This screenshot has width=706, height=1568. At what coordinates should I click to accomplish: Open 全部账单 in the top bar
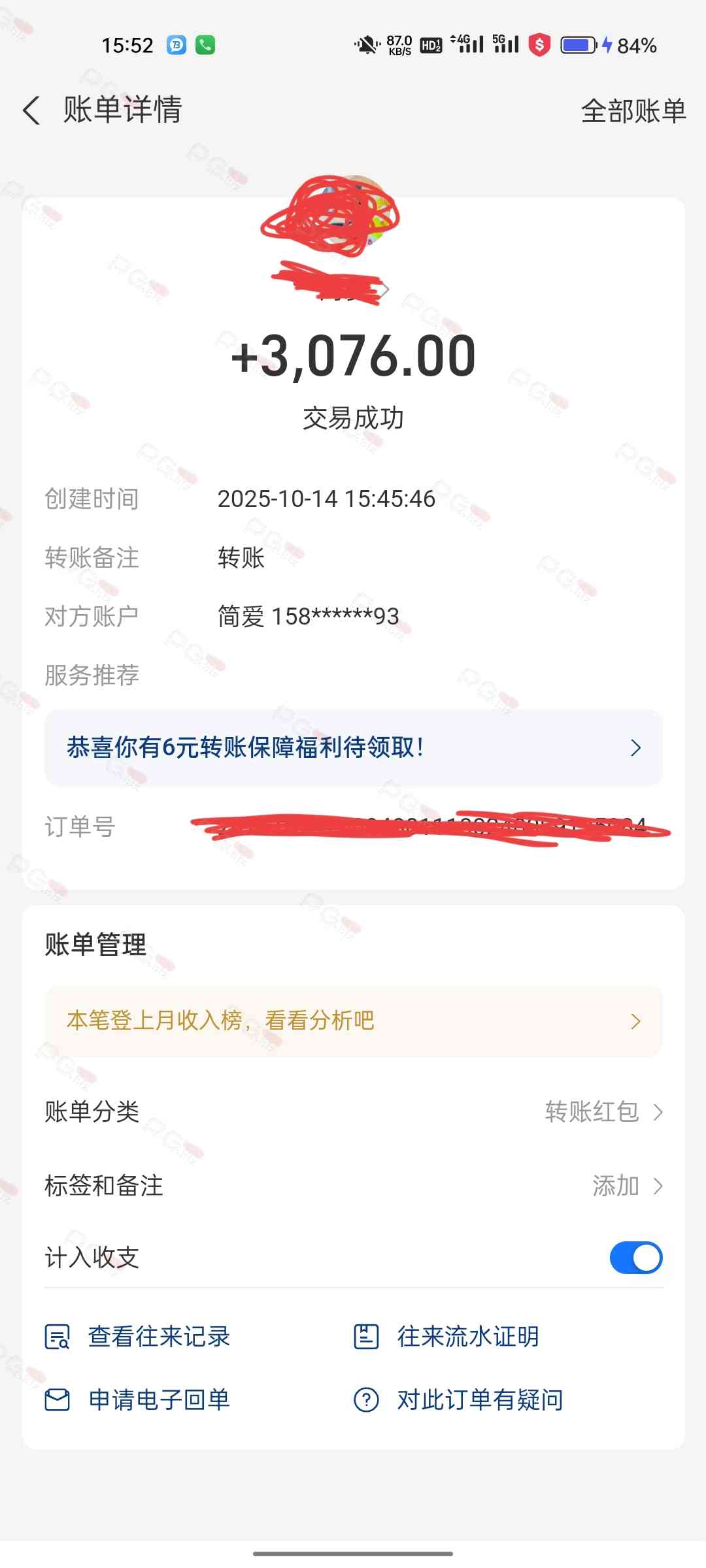point(633,111)
